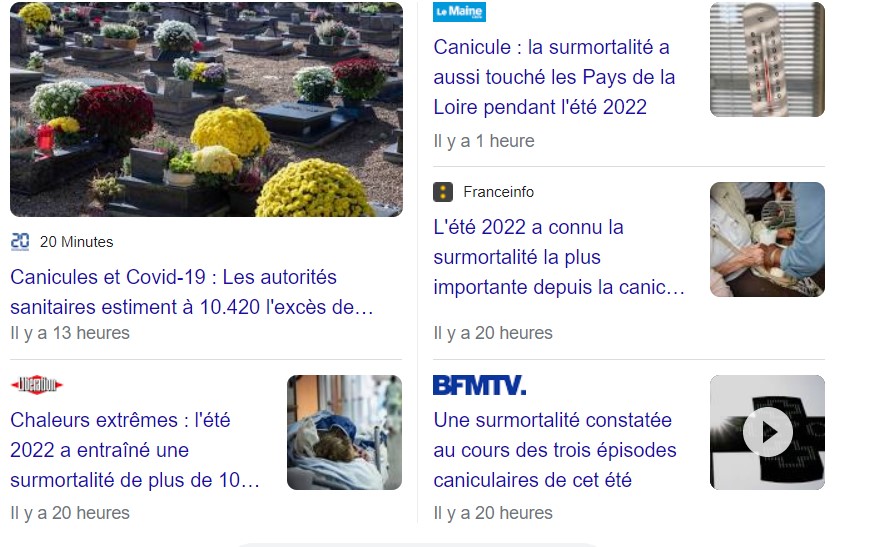Open BFMTV article on épisodes caniculaires

[554, 450]
